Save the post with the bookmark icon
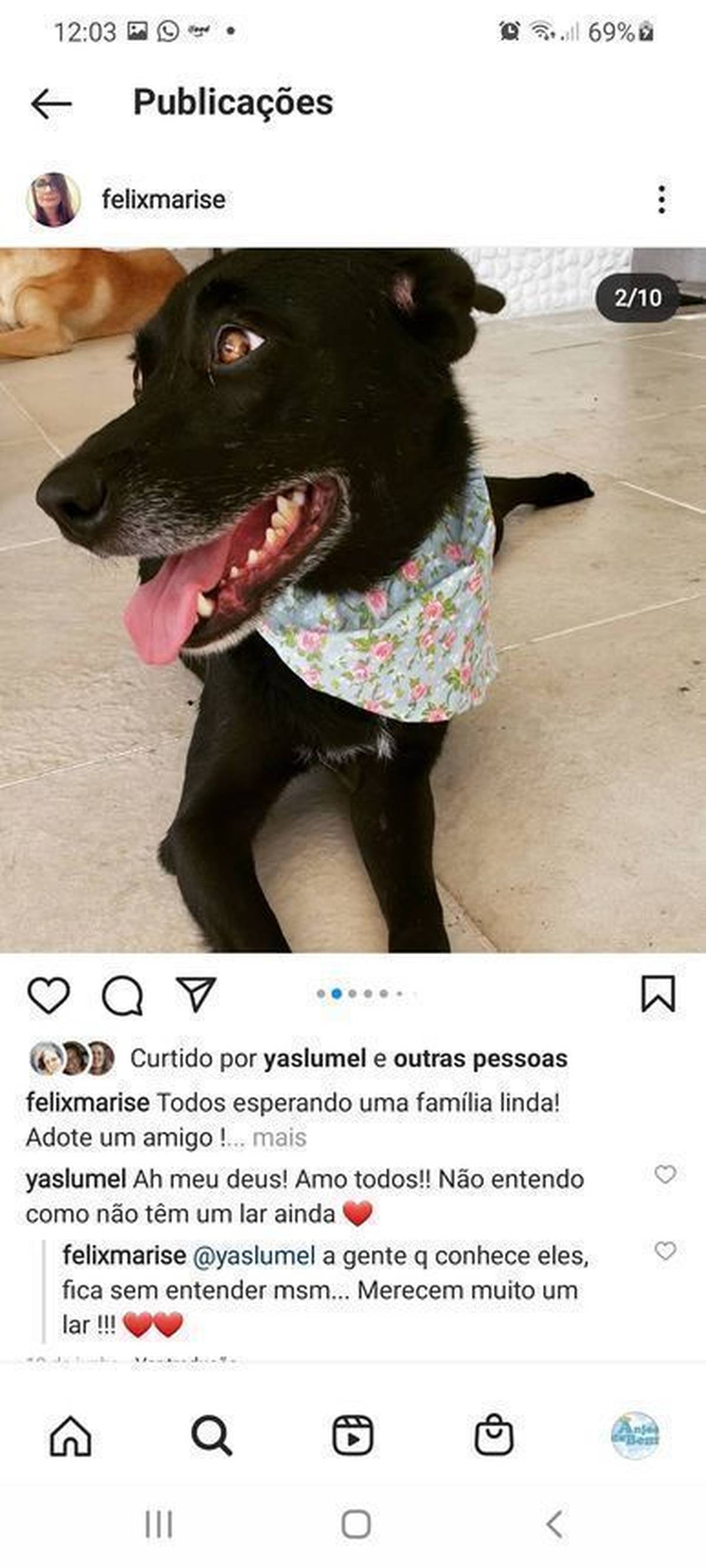706x1568 pixels. pyautogui.click(x=658, y=994)
